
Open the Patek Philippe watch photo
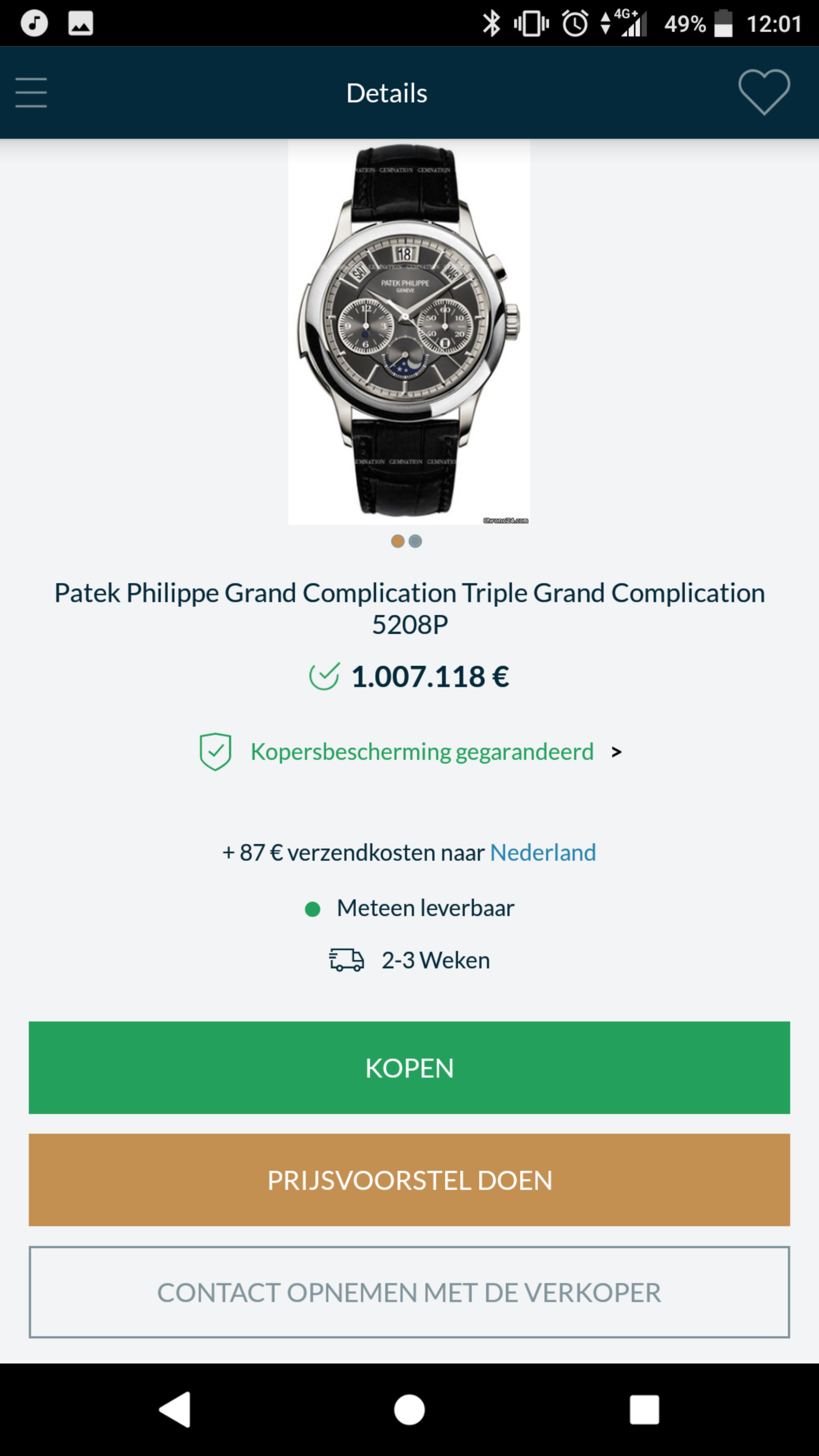pyautogui.click(x=409, y=332)
